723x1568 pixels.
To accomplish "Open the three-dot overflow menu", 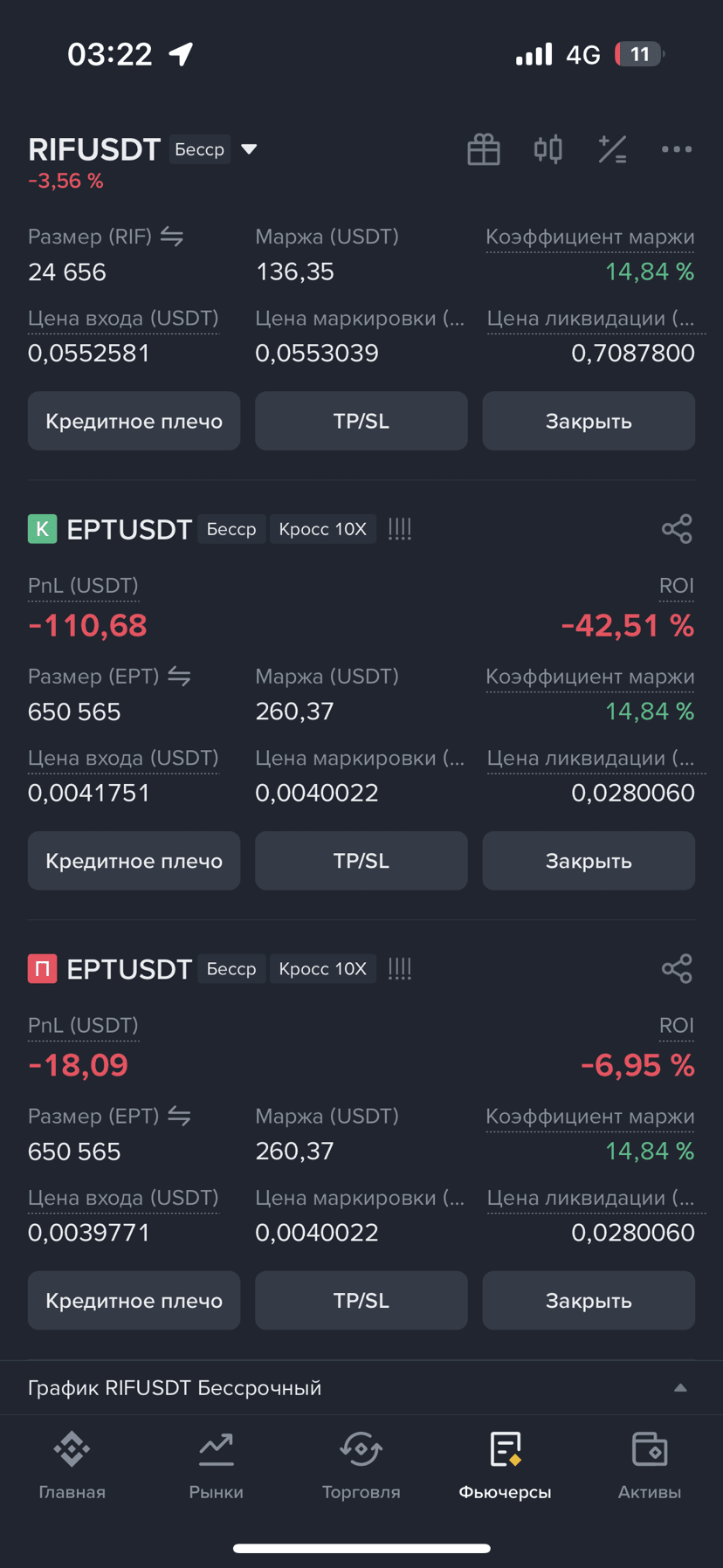I will click(x=677, y=149).
